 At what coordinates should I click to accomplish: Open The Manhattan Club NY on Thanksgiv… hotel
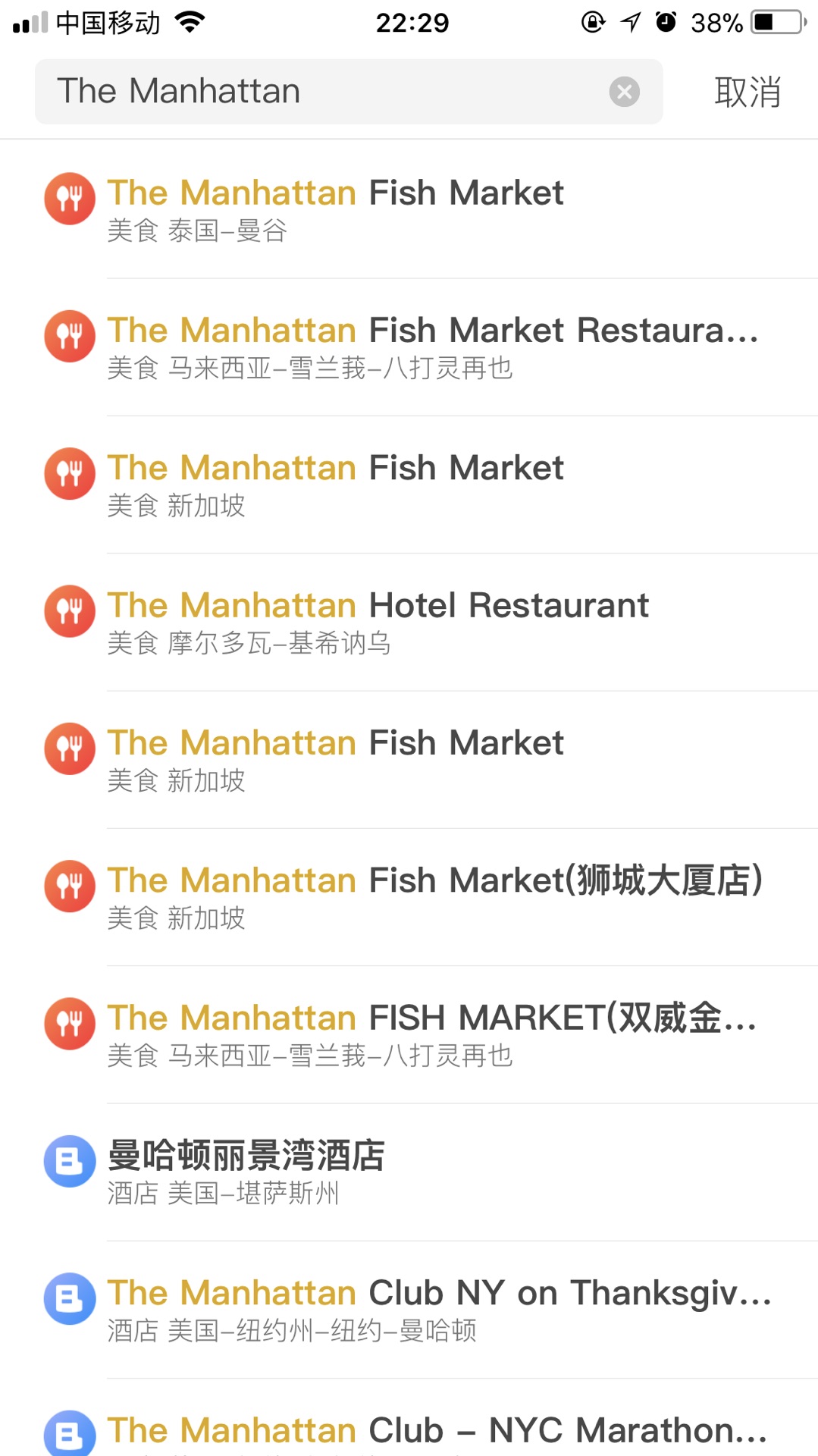[409, 1310]
